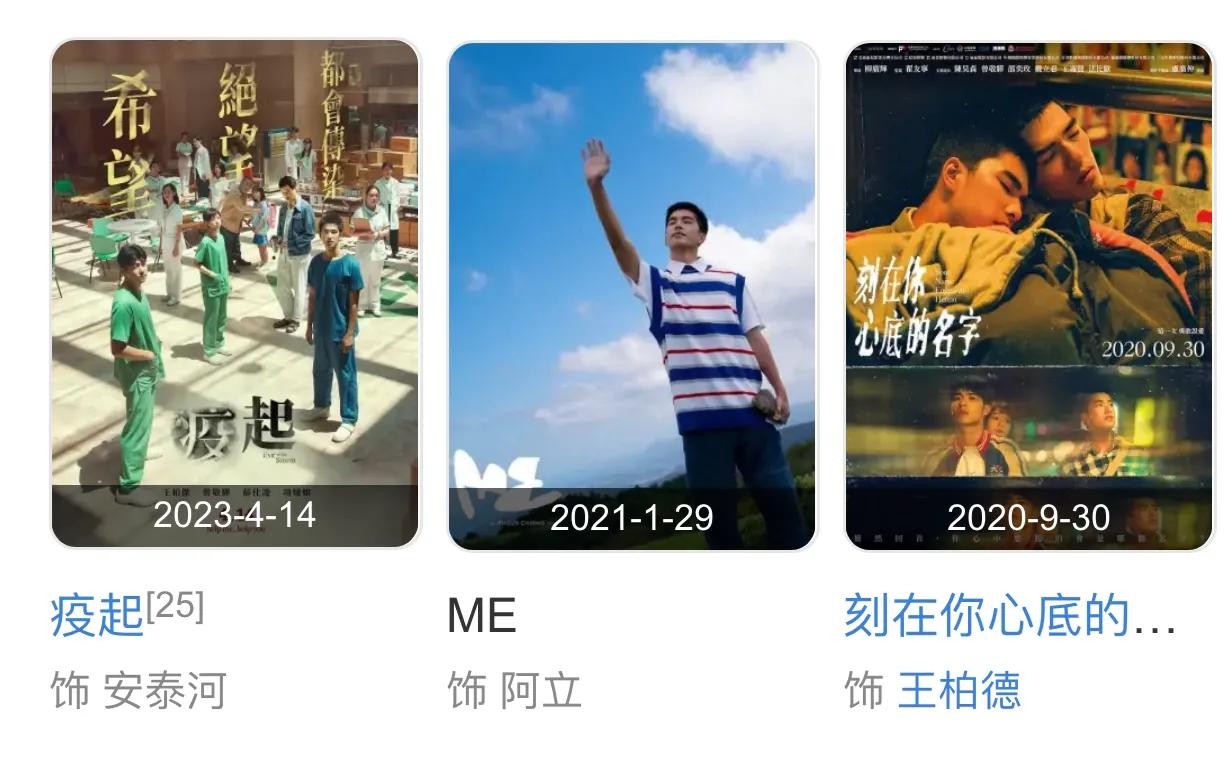Follow the 刻在你心底的… title link
The height and width of the screenshot is (763, 1225).
coord(1010,616)
